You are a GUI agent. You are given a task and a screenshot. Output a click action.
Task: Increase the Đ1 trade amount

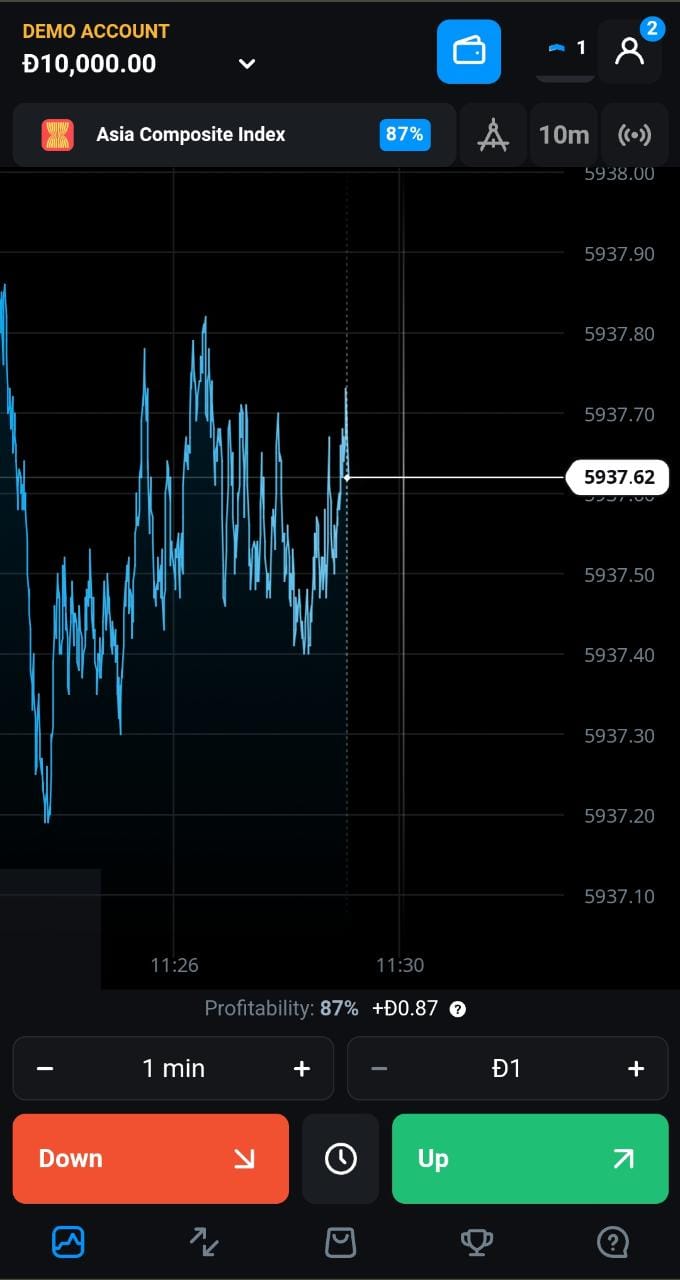pyautogui.click(x=636, y=1069)
